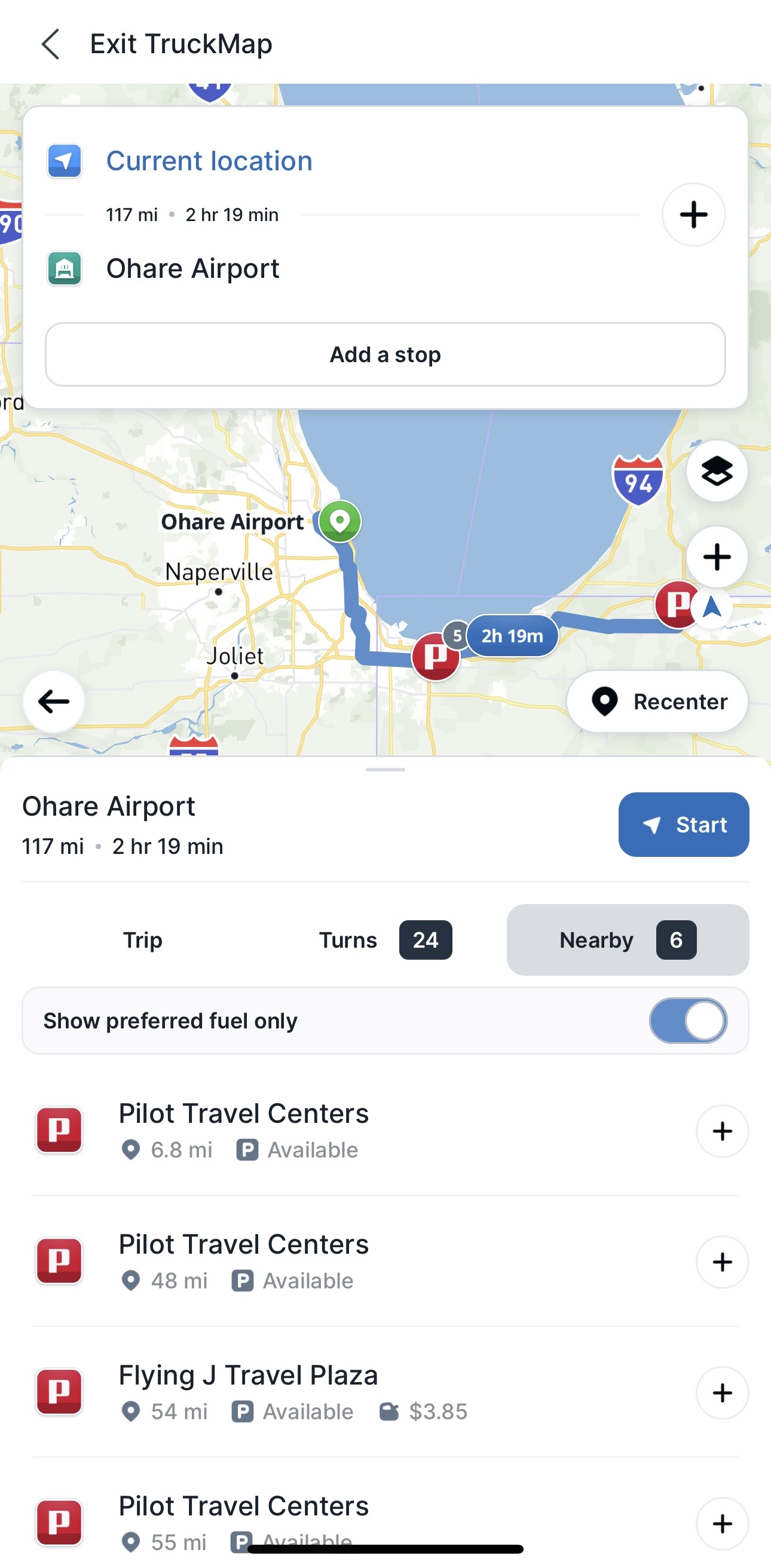Tap the Current location origin field
771x1568 pixels.
coord(209,161)
